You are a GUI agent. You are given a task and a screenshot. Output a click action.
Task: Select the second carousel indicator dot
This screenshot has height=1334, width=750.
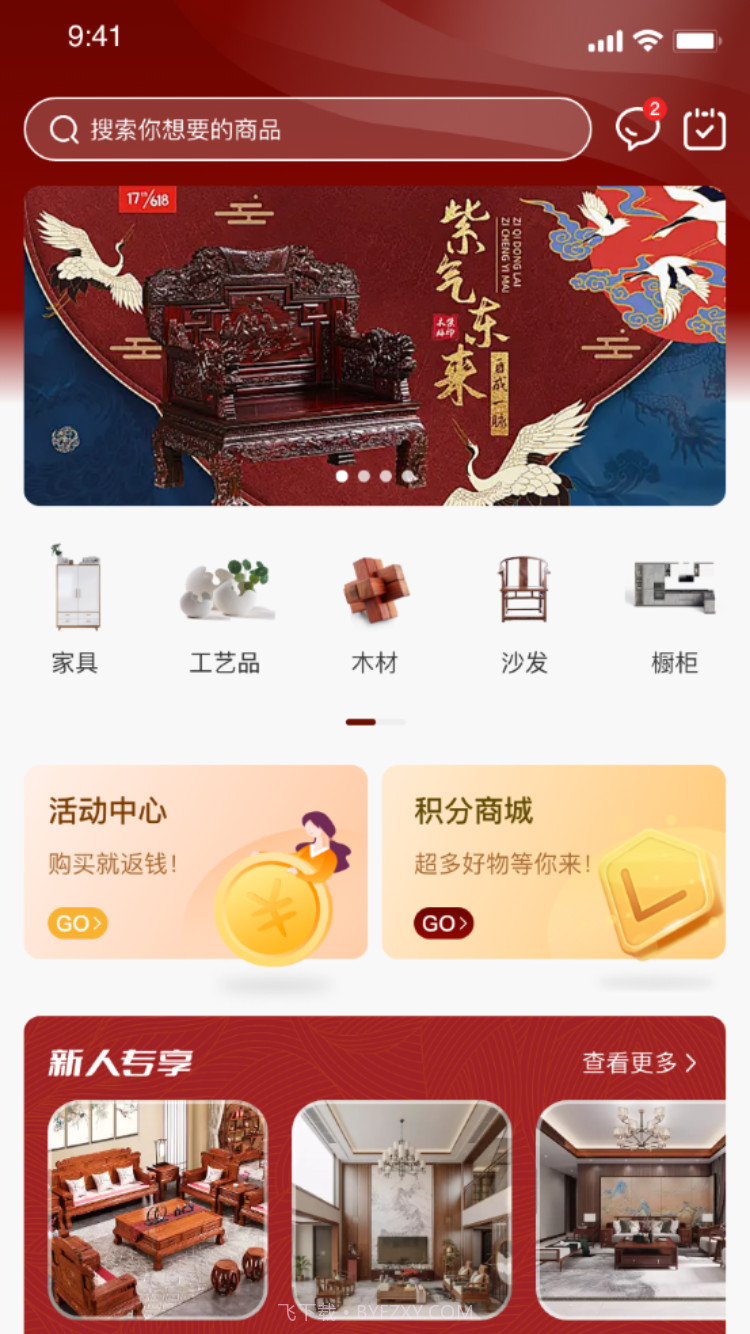pos(363,475)
